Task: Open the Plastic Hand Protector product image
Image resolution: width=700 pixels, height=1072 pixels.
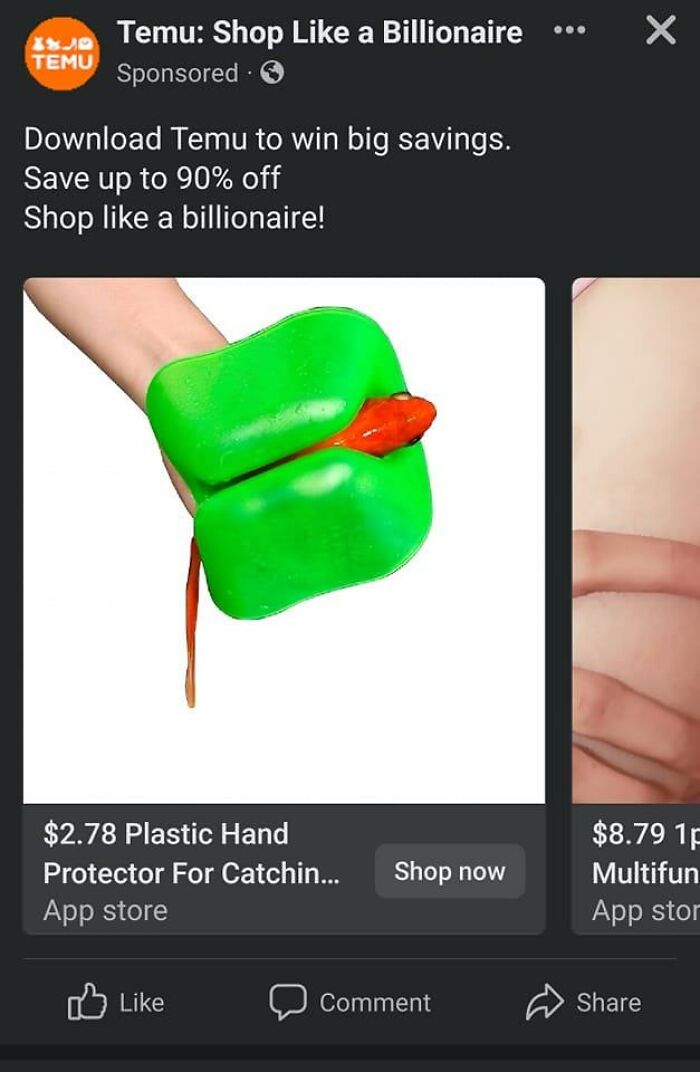Action: click(x=284, y=540)
